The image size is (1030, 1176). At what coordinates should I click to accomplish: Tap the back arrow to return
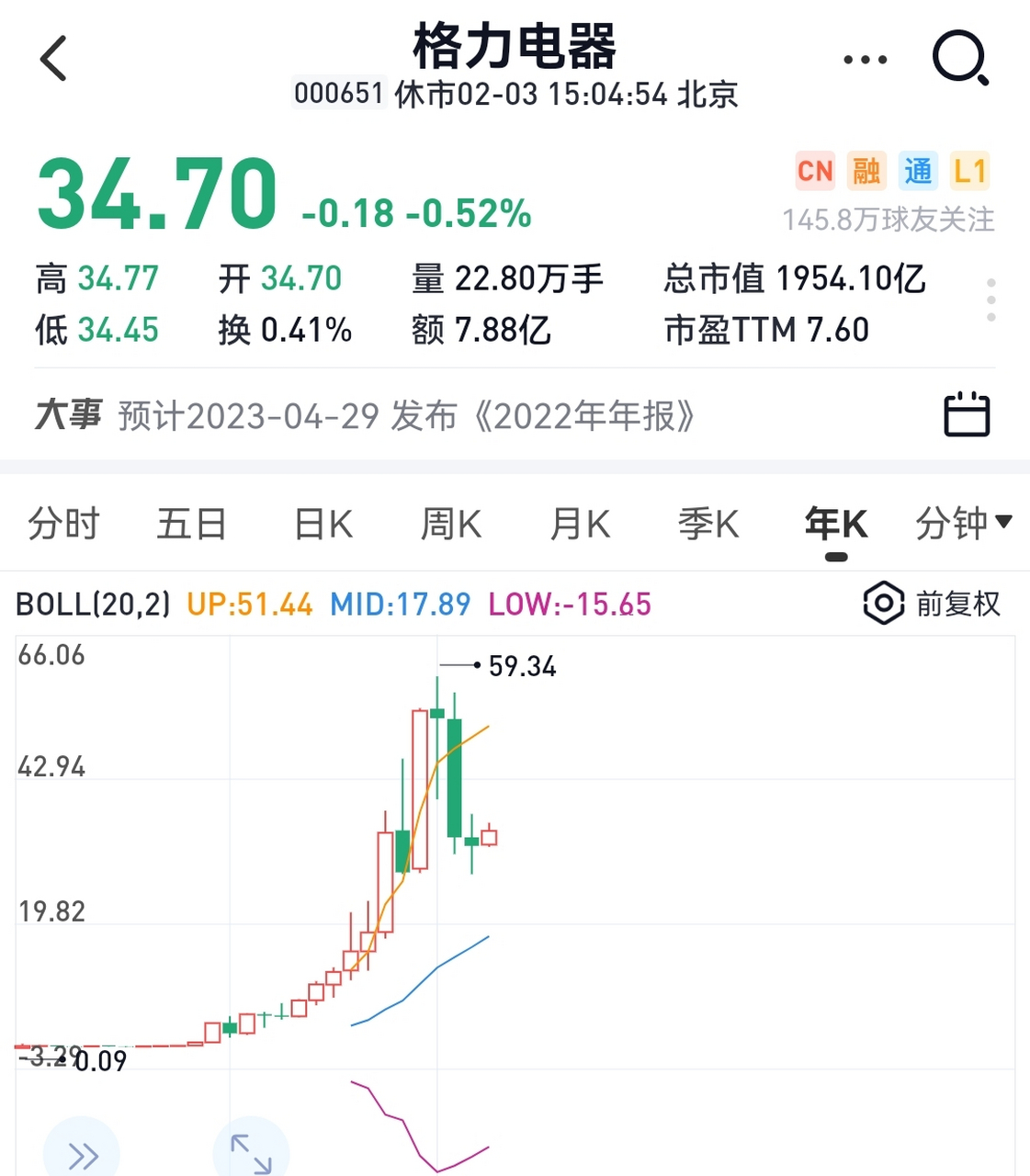tap(52, 58)
